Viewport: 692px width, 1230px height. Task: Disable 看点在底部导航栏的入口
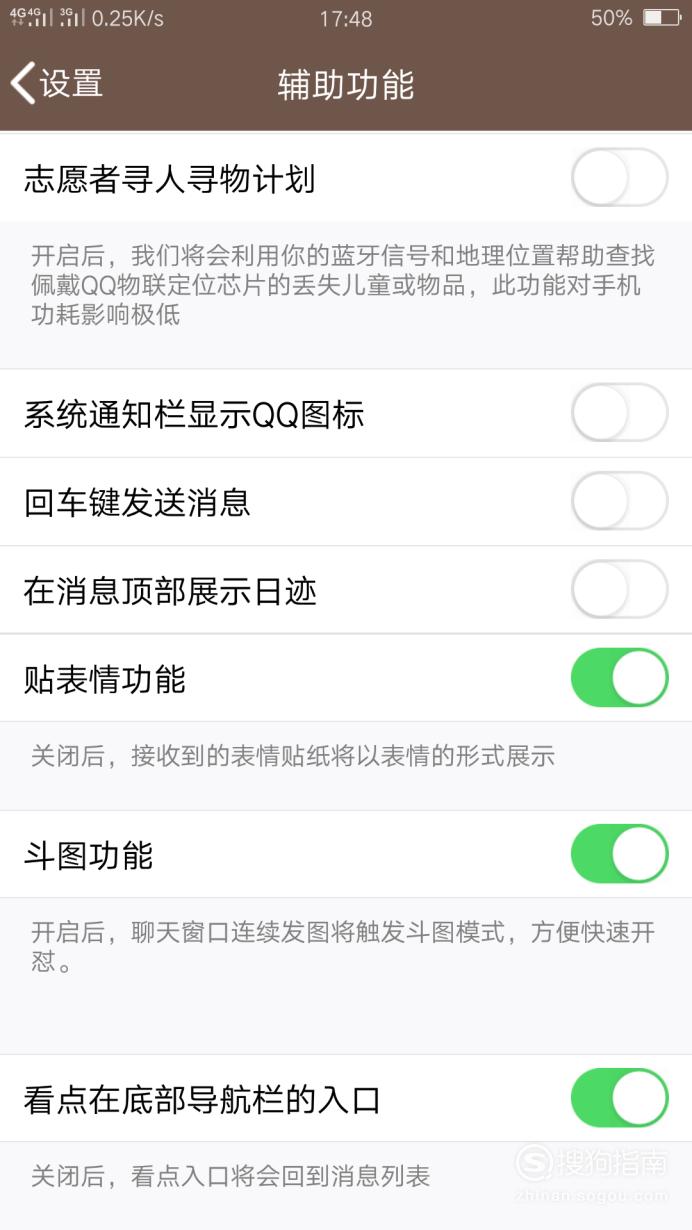tap(619, 1098)
